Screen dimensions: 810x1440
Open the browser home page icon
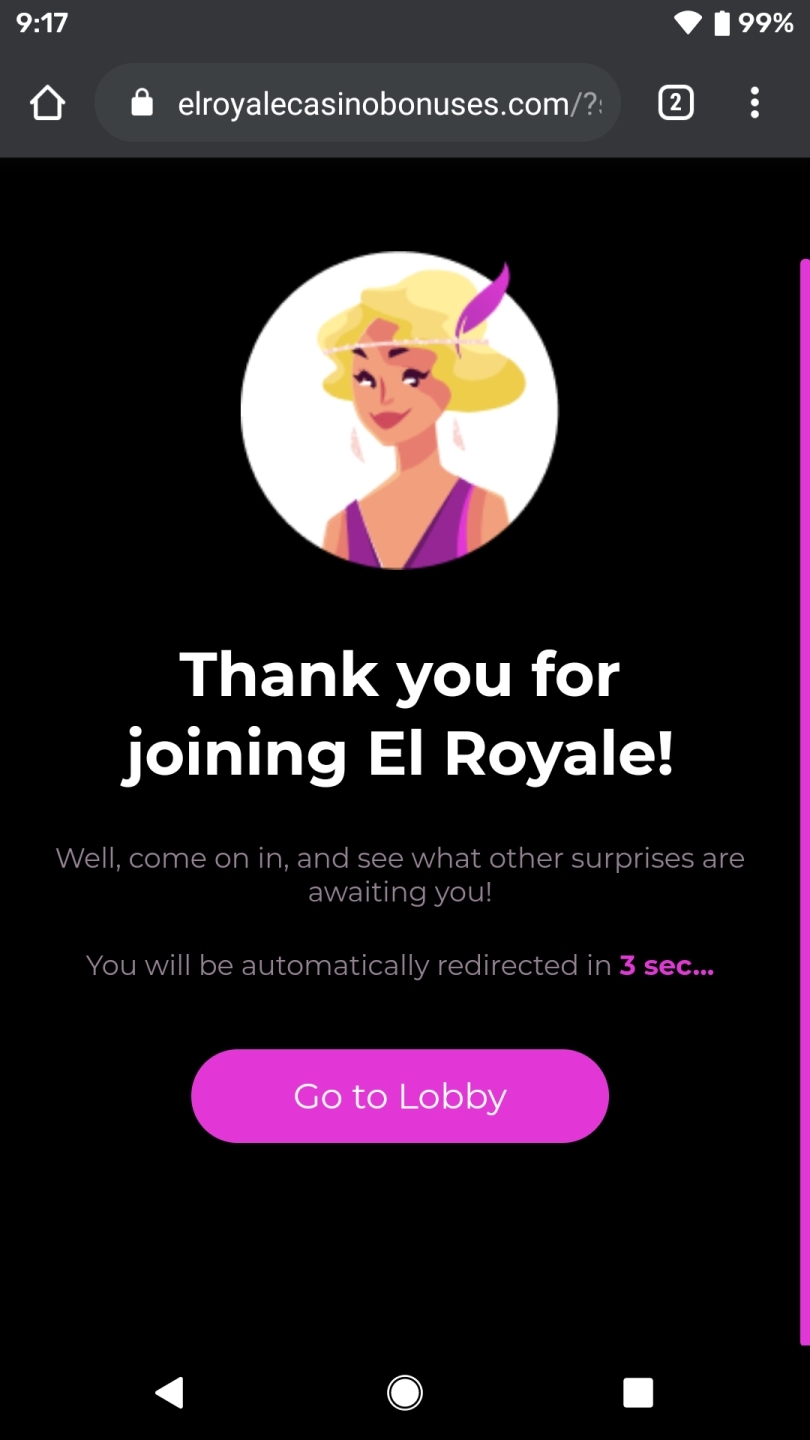click(47, 103)
